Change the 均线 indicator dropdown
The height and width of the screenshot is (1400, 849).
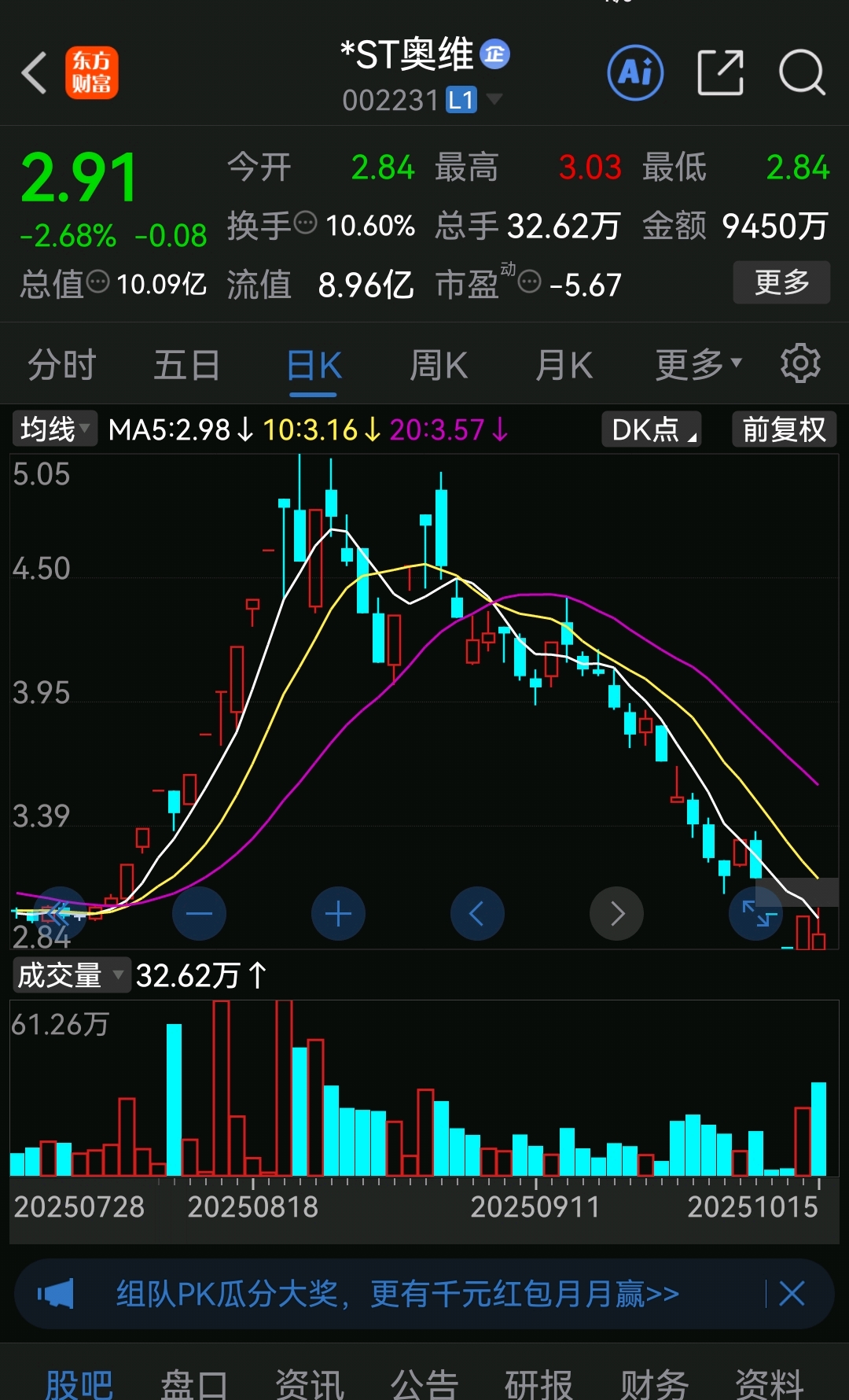click(x=54, y=429)
